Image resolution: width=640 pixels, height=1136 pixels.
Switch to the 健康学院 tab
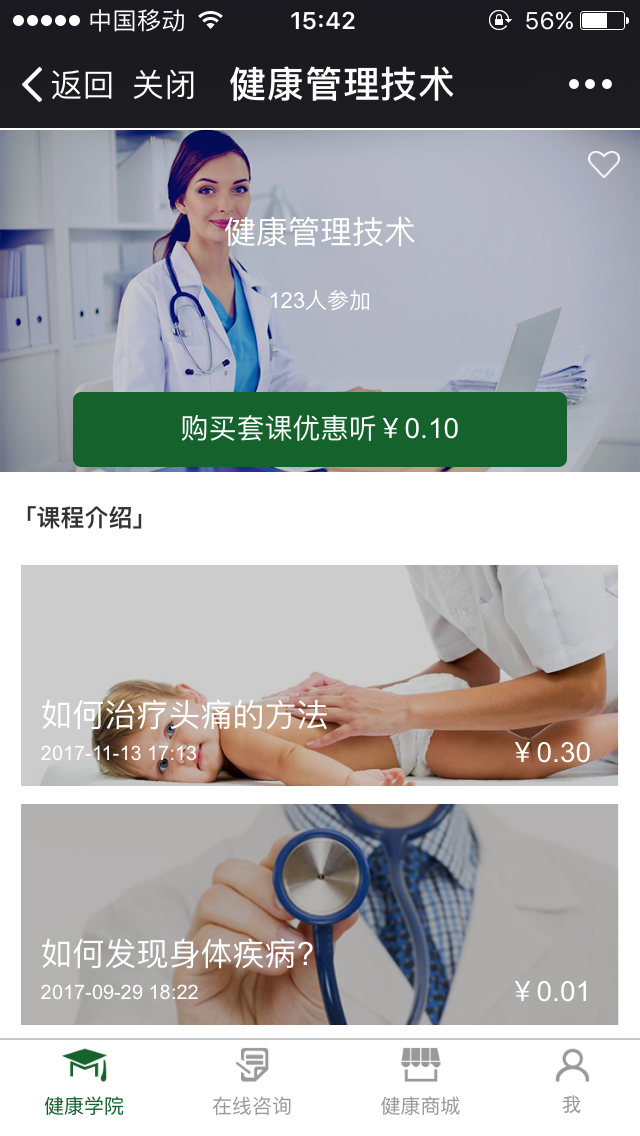click(x=84, y=1083)
